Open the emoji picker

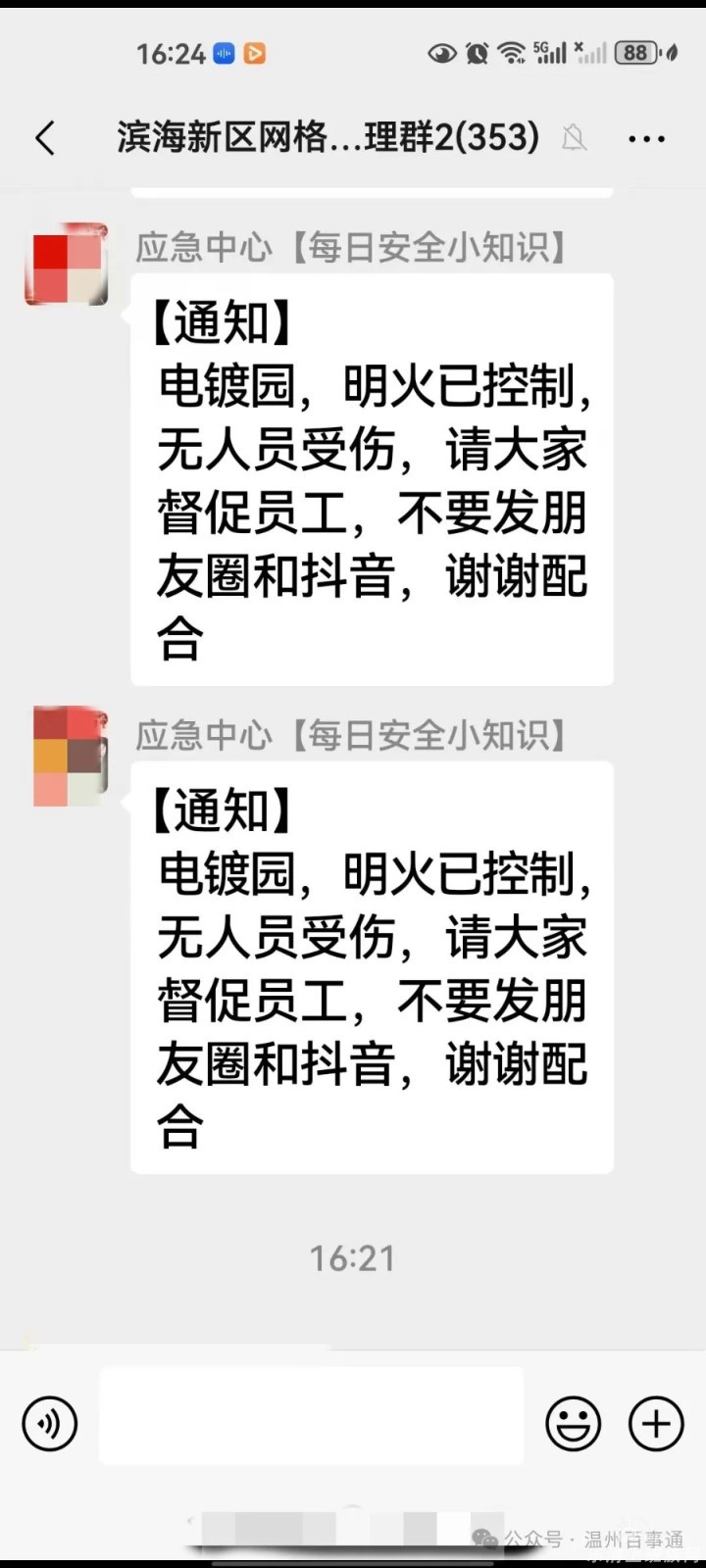(x=574, y=1423)
